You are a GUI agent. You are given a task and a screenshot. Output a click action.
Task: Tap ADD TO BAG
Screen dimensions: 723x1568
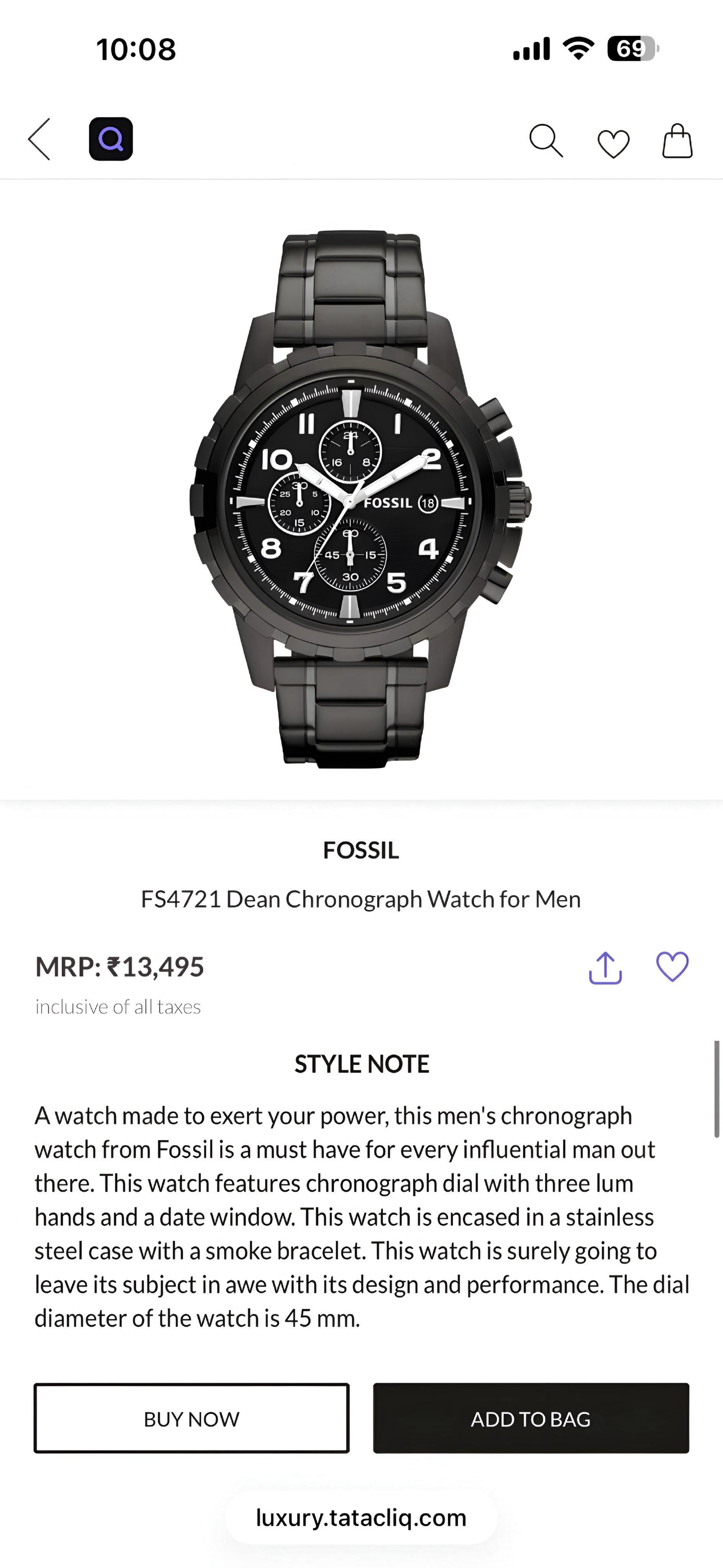tap(531, 1419)
